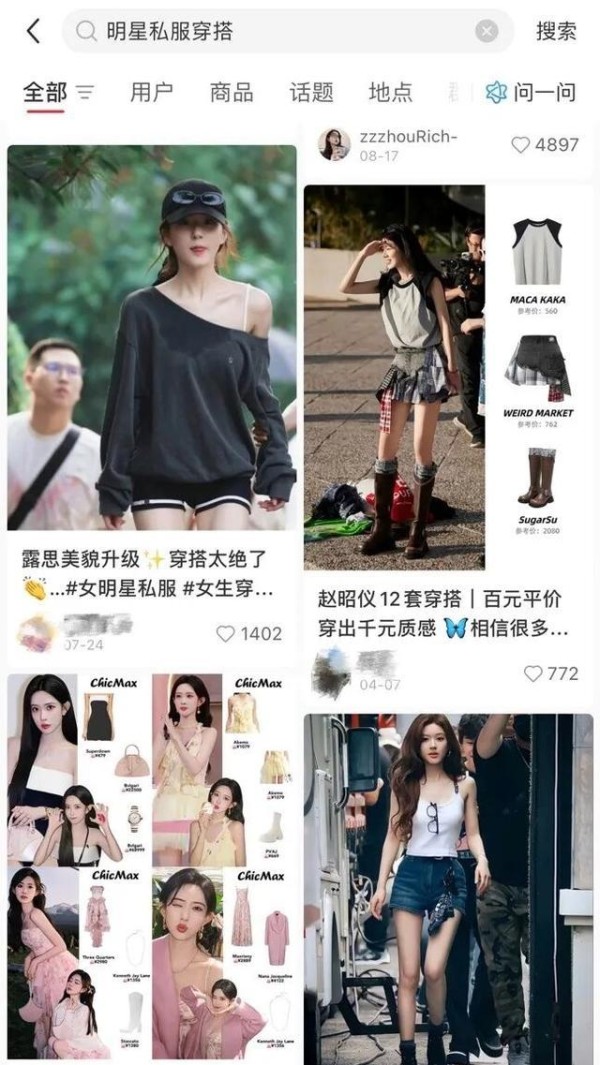This screenshot has width=600, height=1065.
Task: Like zzzhouRich-'s post with 4897 likes
Action: tap(520, 145)
